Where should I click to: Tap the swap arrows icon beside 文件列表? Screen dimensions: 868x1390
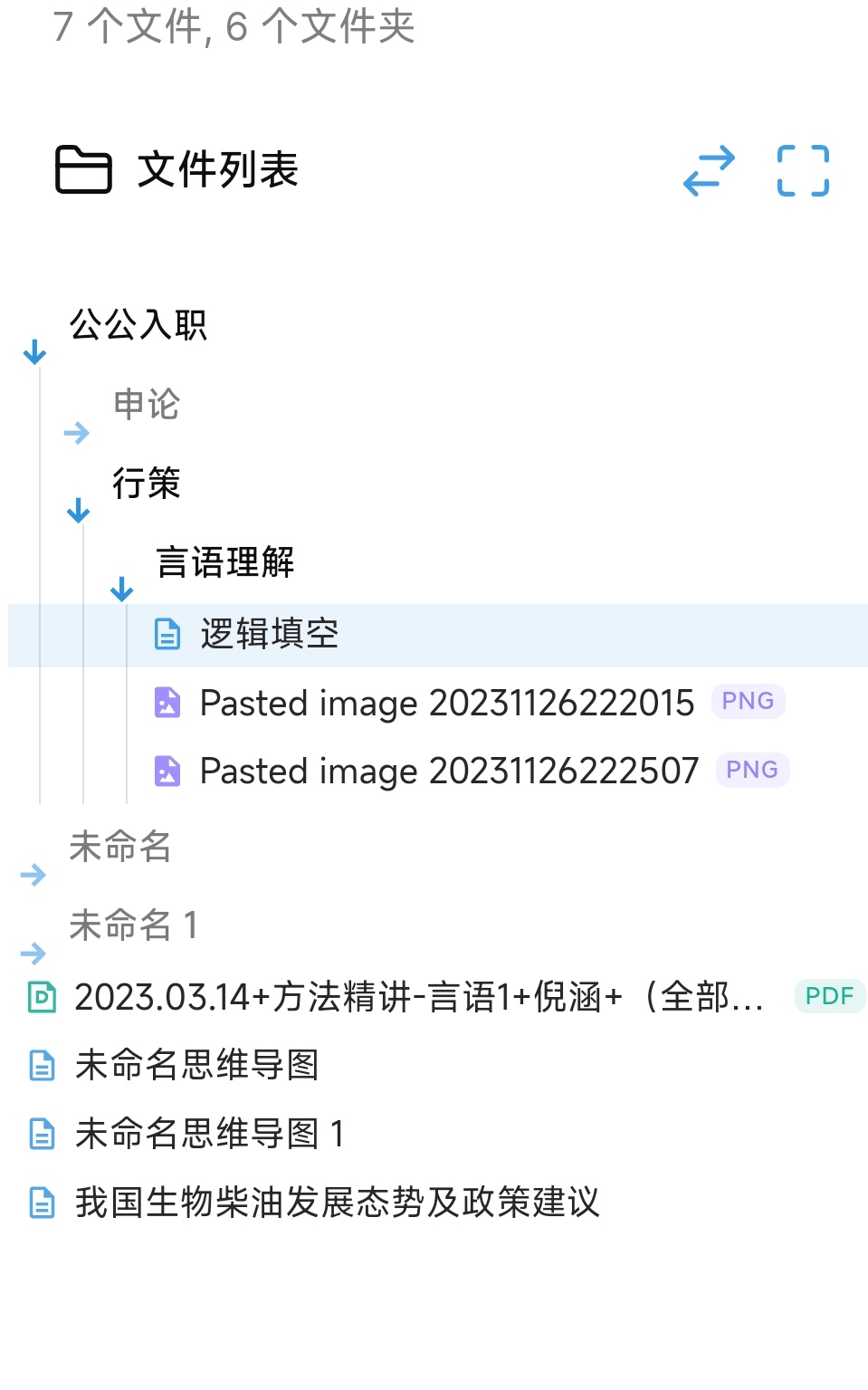coord(709,171)
